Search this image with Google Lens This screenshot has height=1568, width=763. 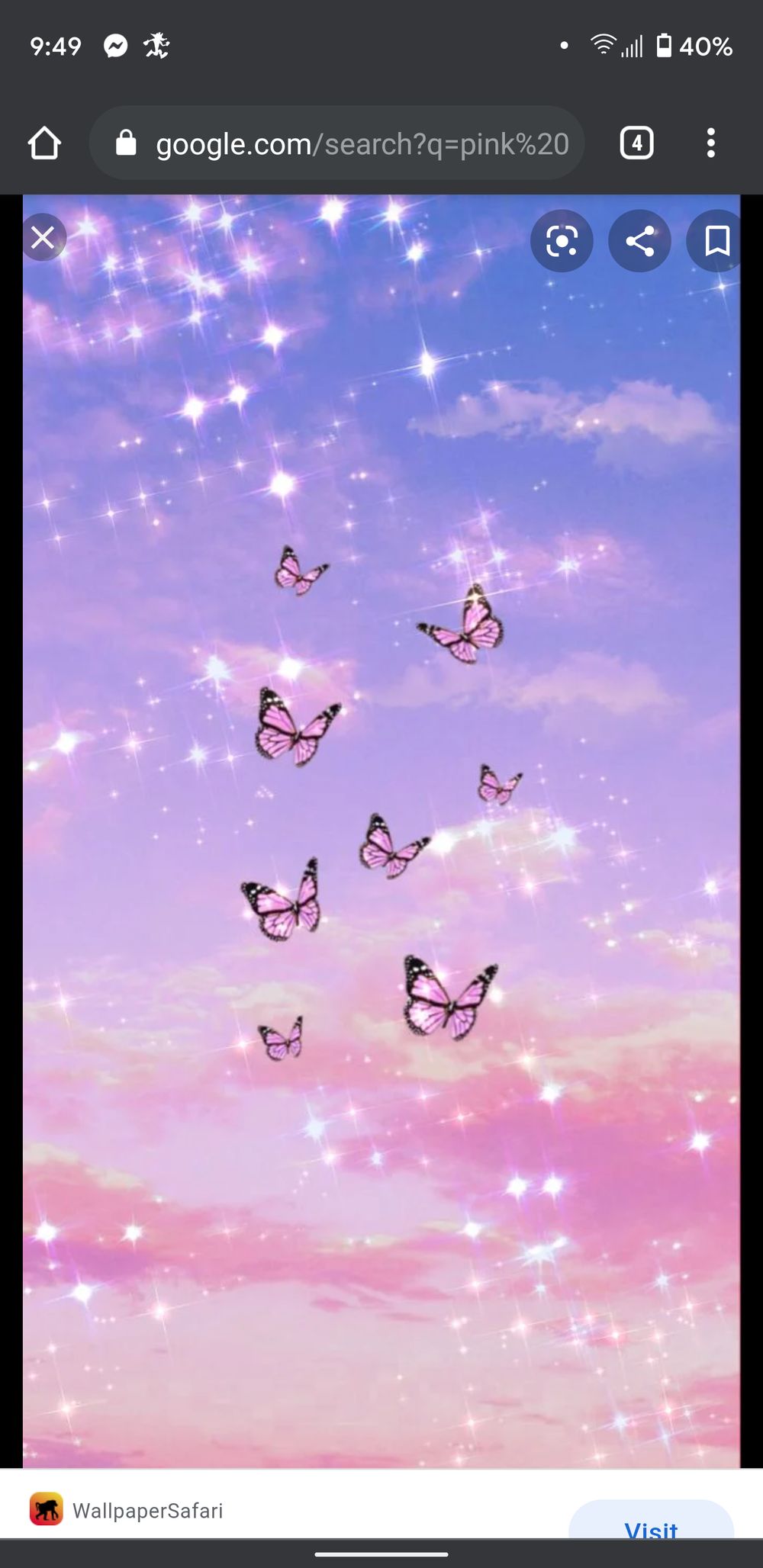tap(562, 241)
